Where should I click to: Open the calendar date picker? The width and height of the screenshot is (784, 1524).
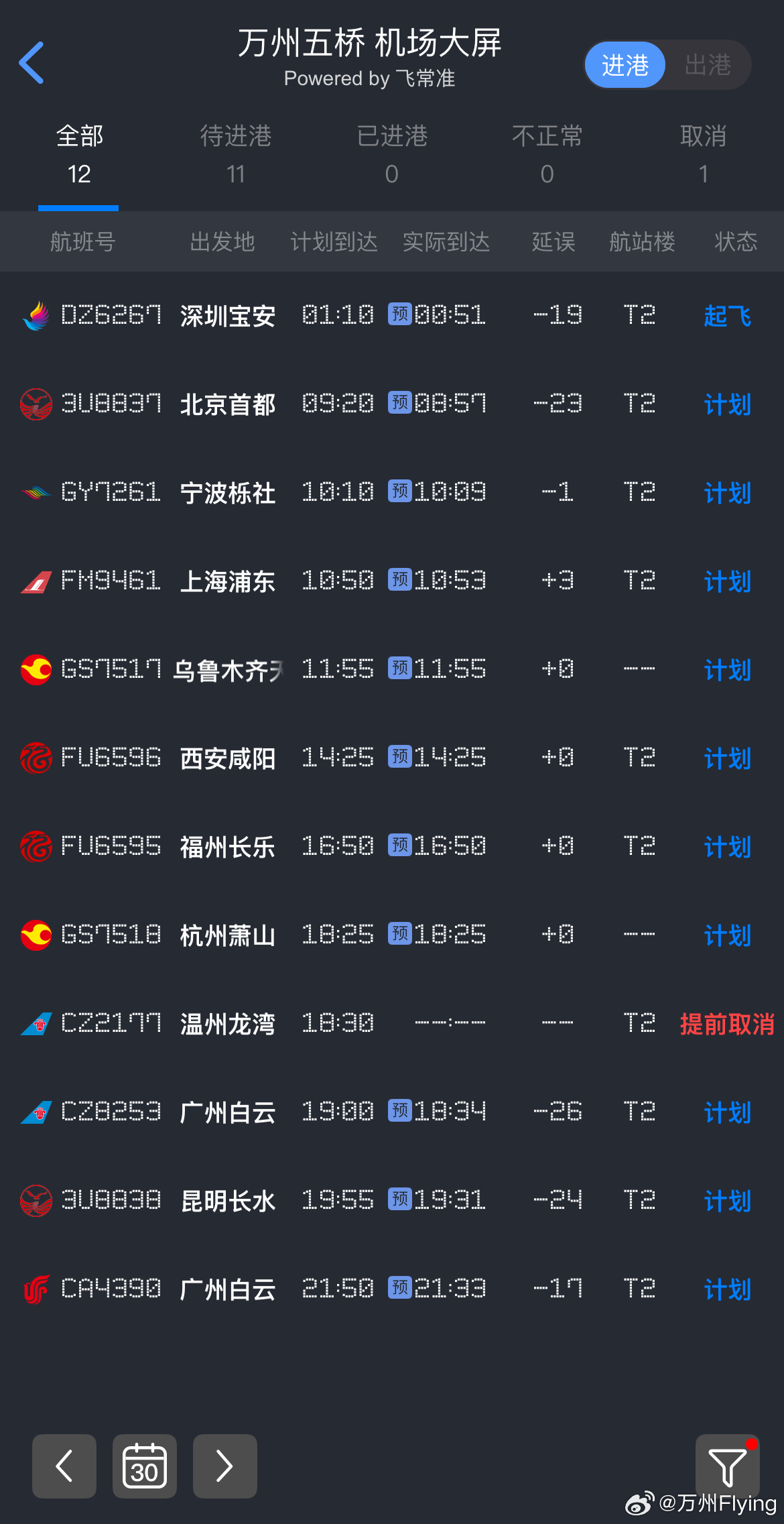[145, 1466]
